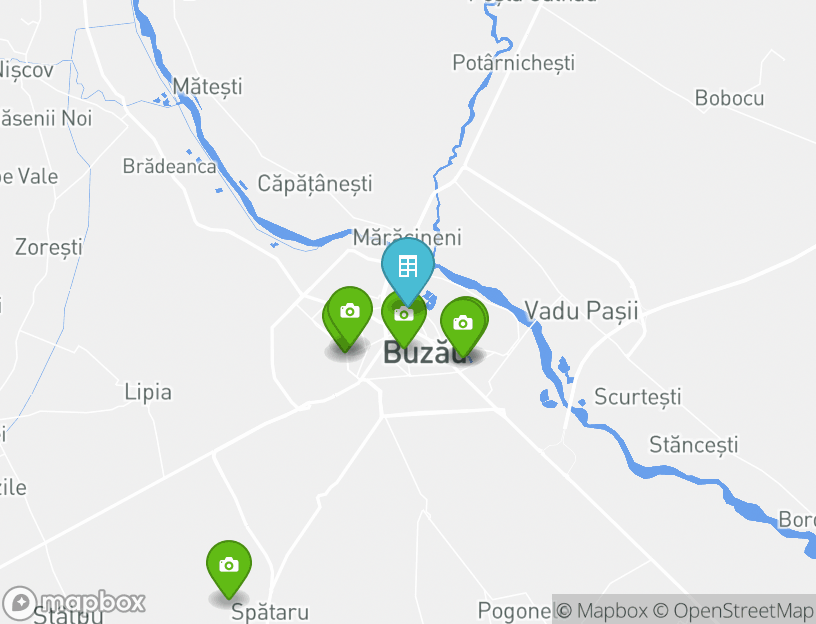Open the blue building pin above Buzău

point(407,267)
